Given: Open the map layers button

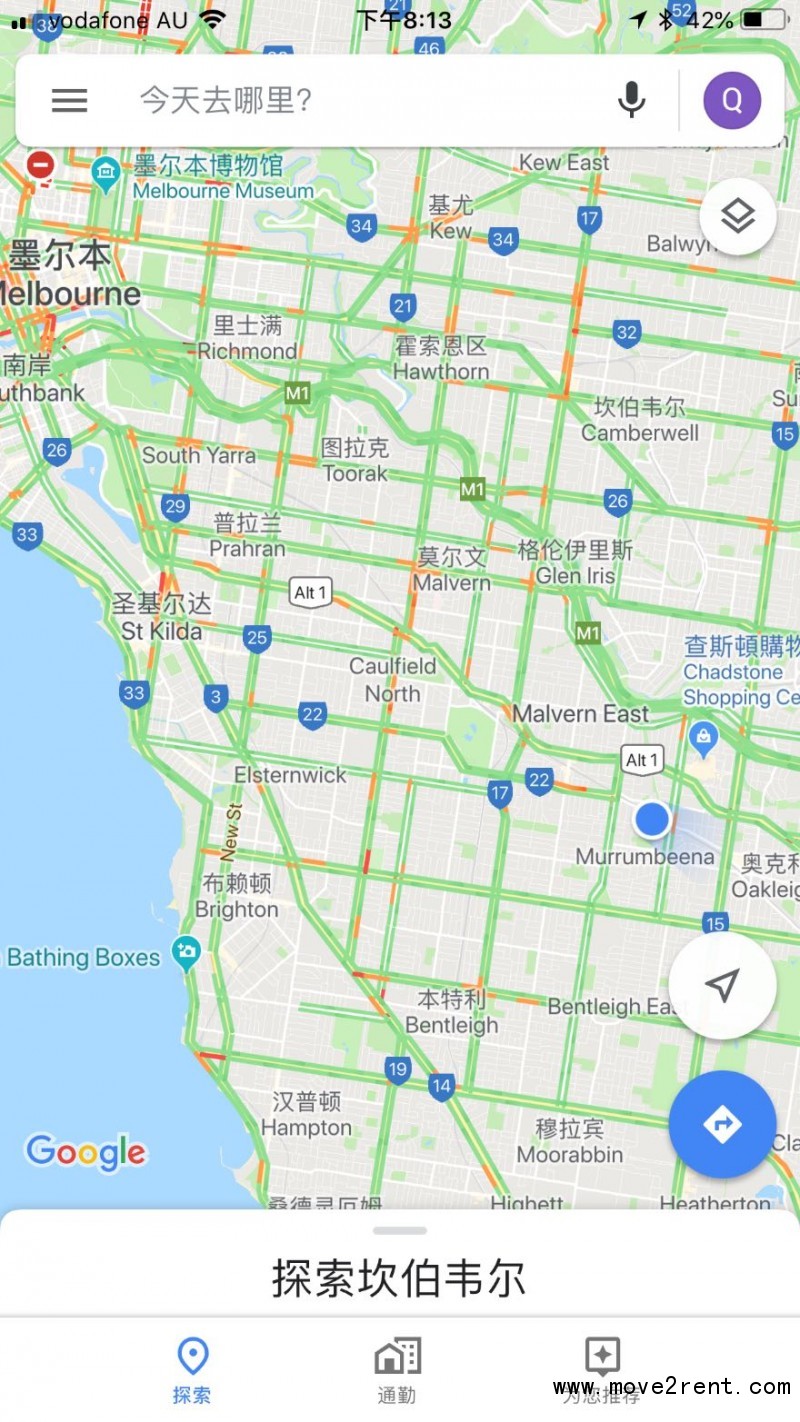Looking at the screenshot, I should [x=737, y=216].
